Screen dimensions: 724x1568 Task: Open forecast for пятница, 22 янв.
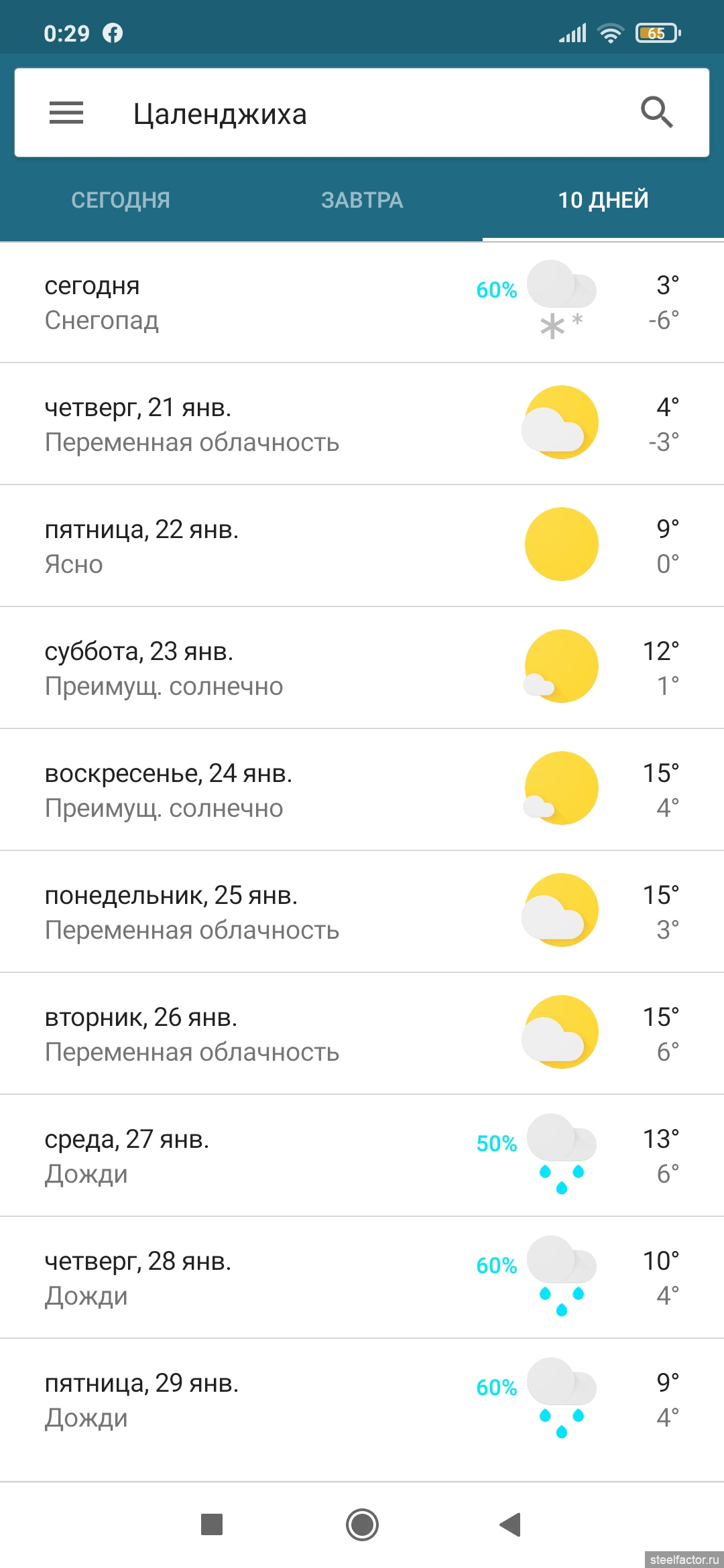(x=362, y=545)
